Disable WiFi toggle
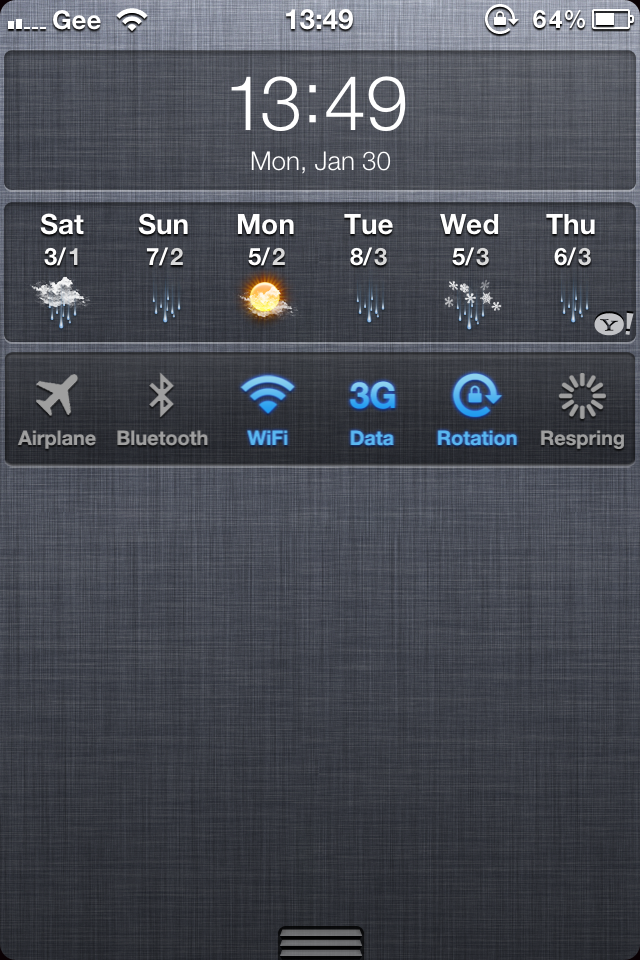640x960 pixels. pos(267,408)
